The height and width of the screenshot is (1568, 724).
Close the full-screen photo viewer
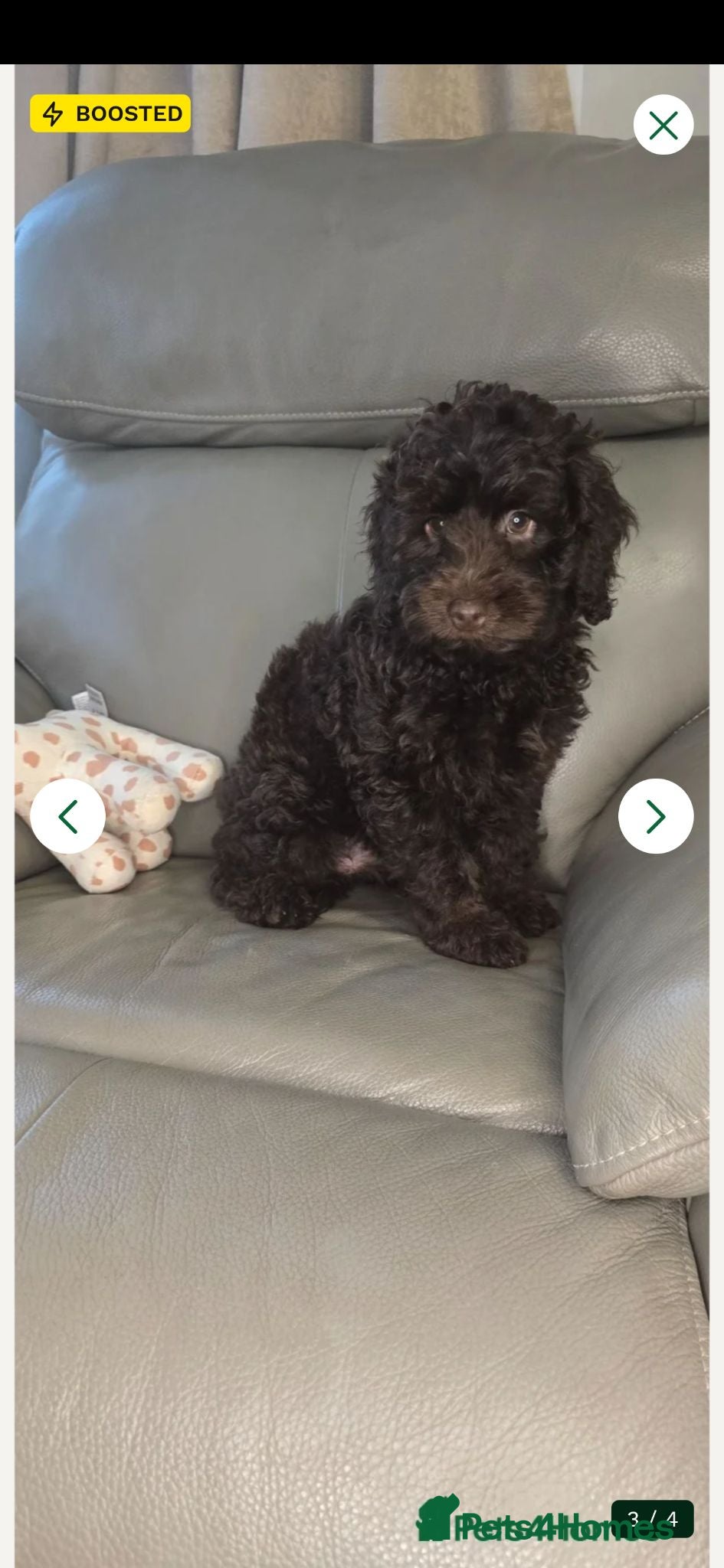pos(663,125)
